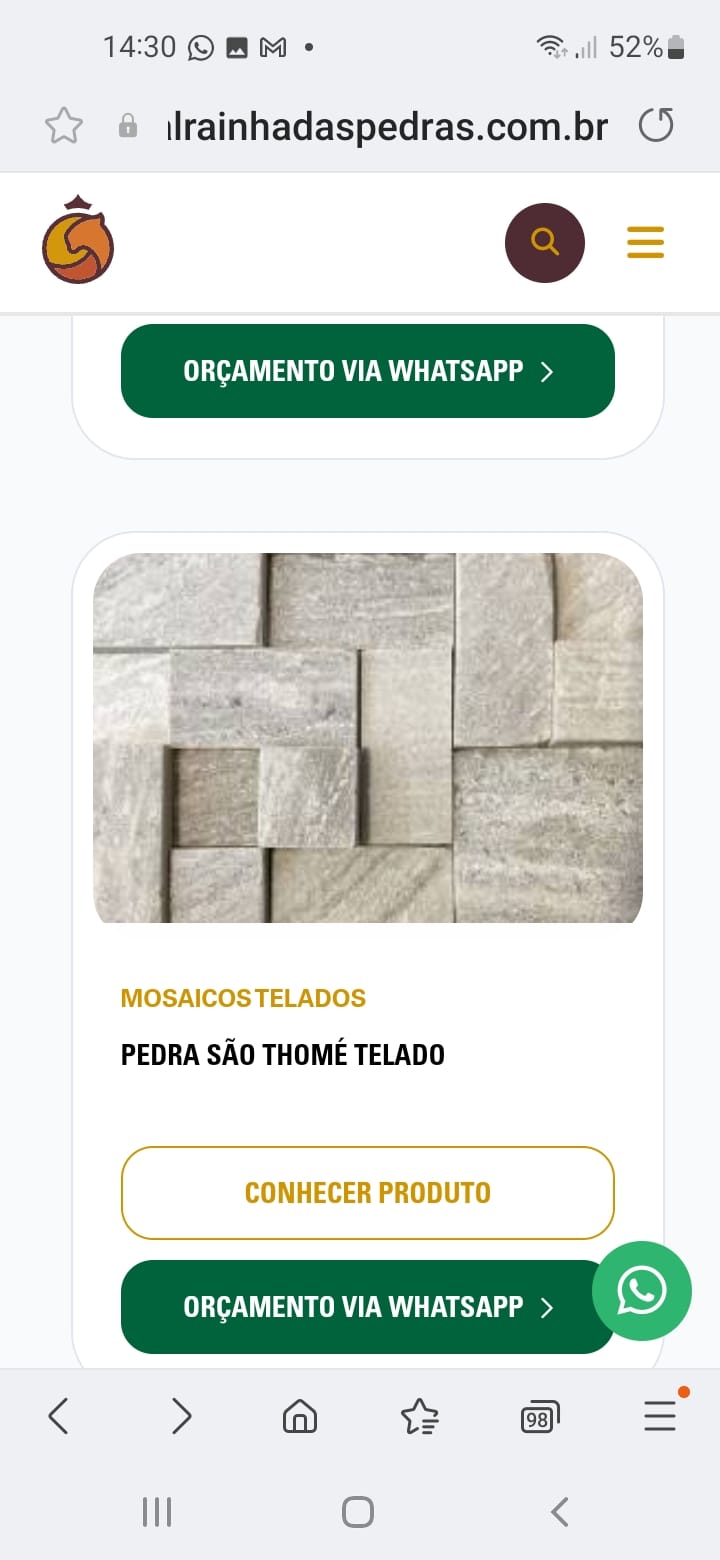The image size is (720, 1560).
Task: Tap the chevron on Orçamento via WhatsApp
Action: [548, 1307]
